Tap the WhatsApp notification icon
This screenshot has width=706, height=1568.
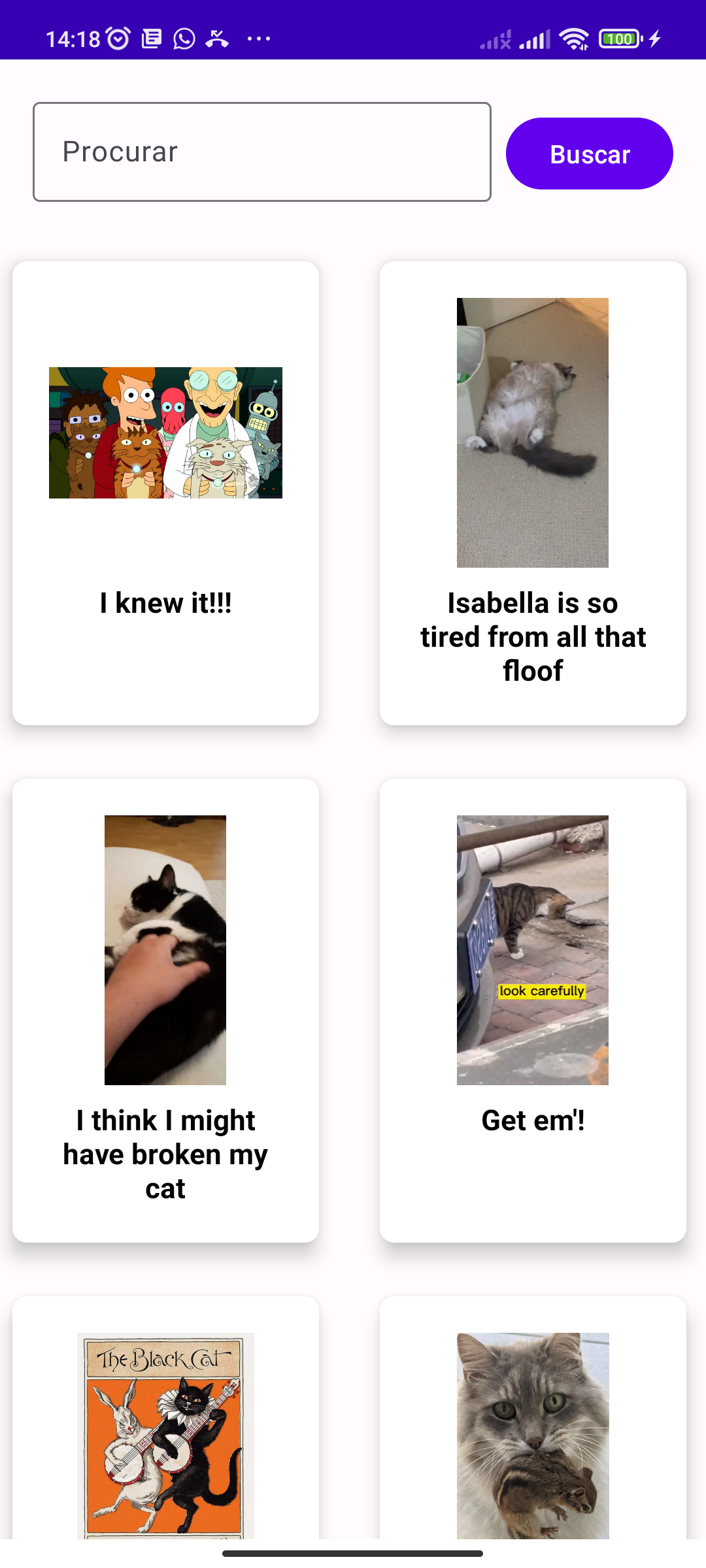[184, 39]
